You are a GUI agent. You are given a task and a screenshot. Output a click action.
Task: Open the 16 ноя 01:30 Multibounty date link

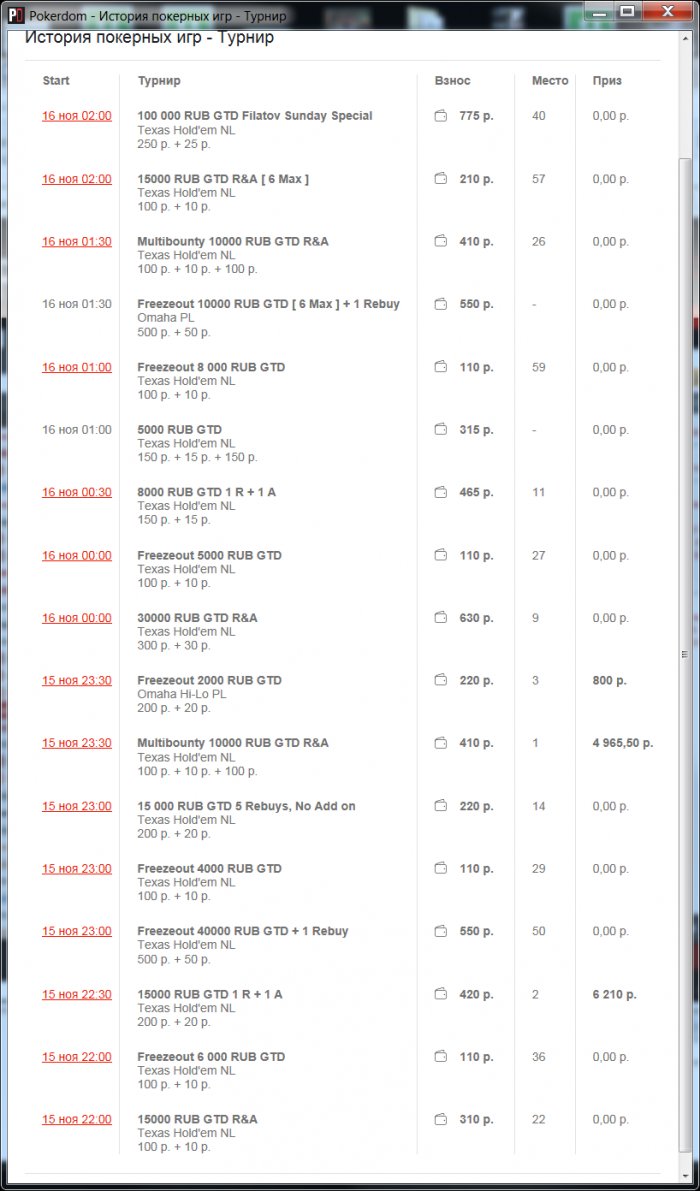[x=77, y=242]
